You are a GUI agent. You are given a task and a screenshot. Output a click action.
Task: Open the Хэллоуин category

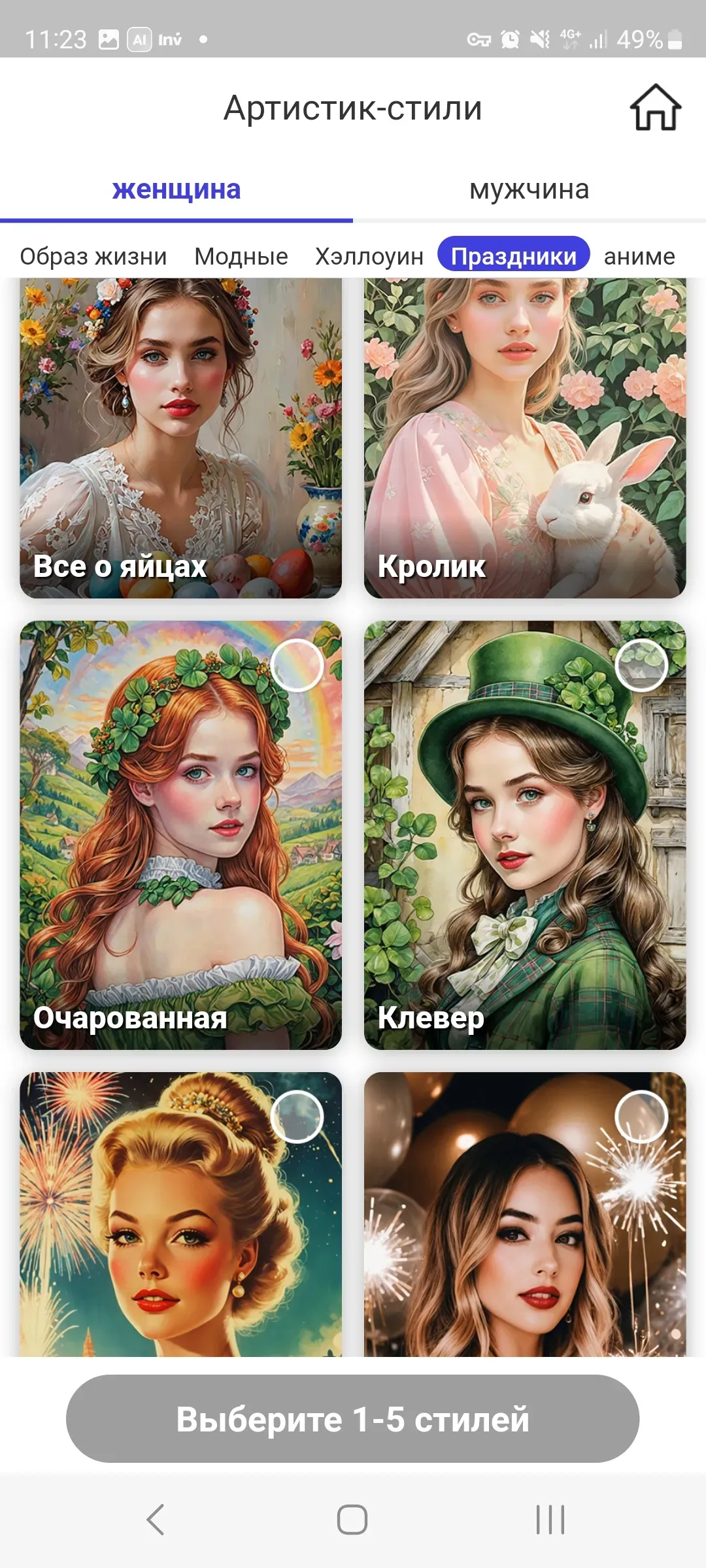pos(370,256)
